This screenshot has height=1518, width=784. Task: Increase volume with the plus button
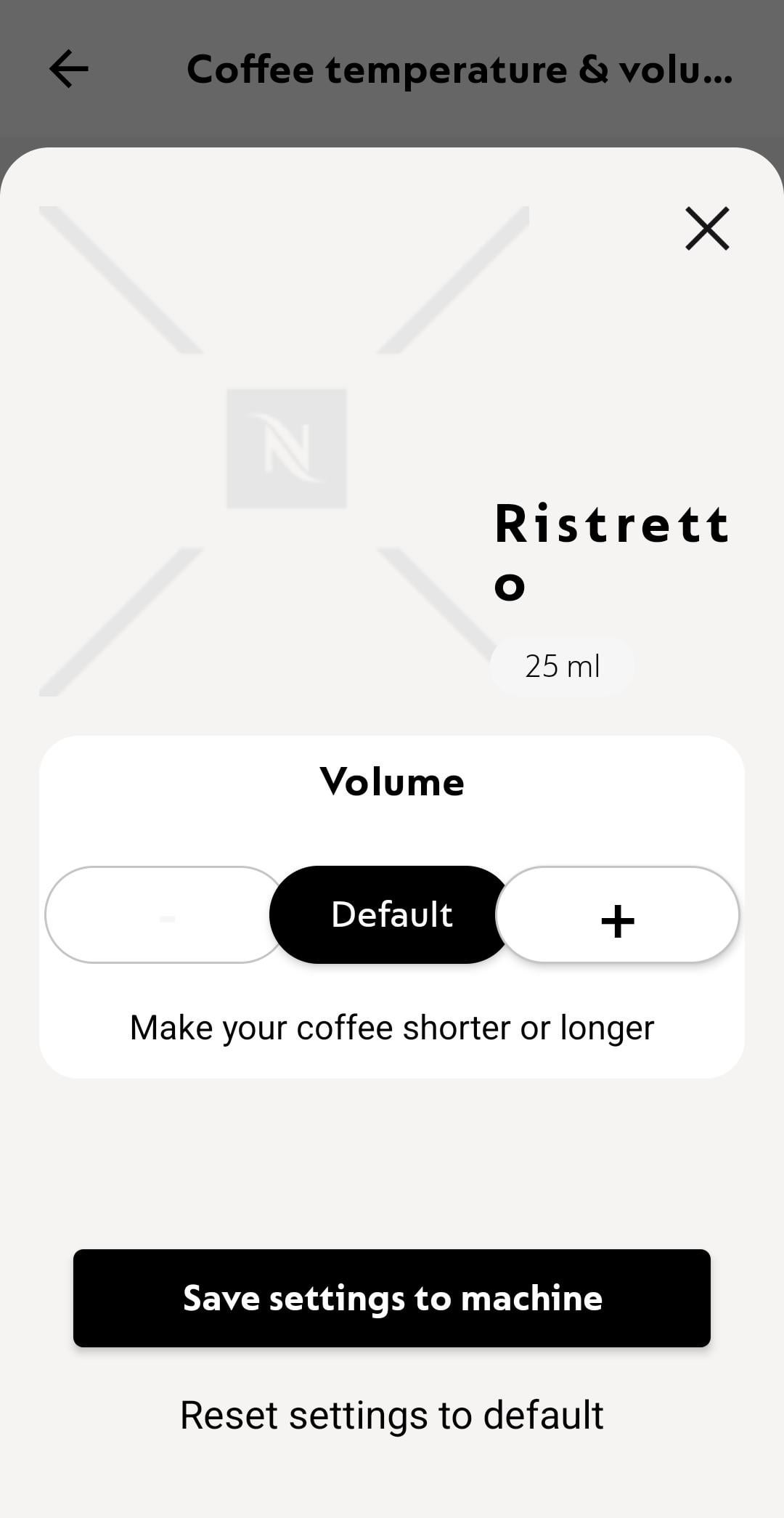(618, 915)
